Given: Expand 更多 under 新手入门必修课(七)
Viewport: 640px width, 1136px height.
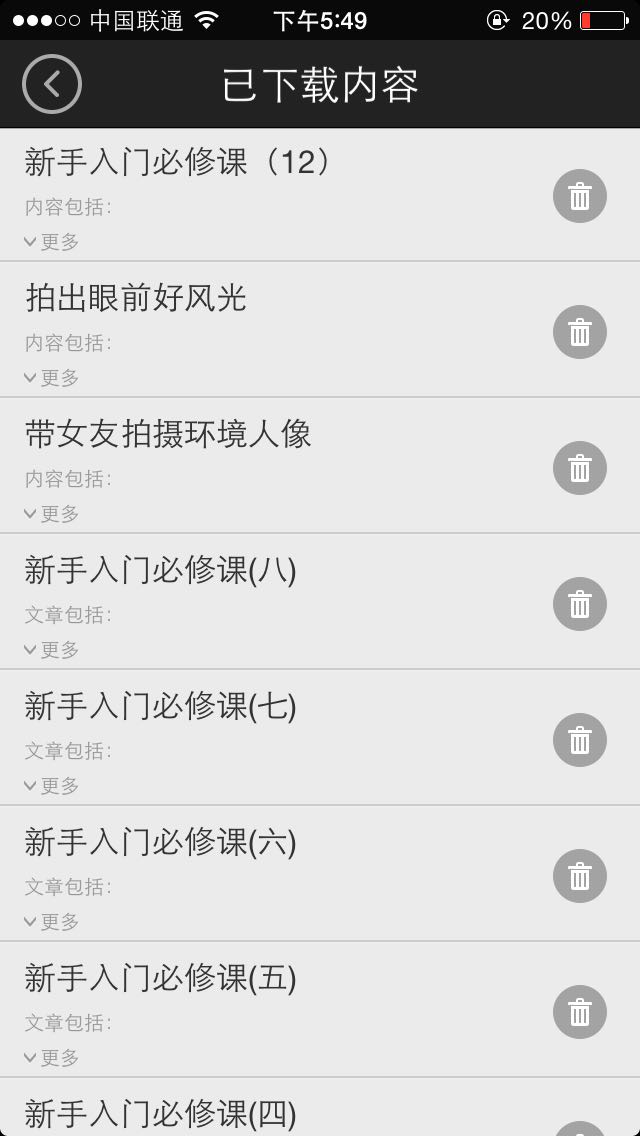Looking at the screenshot, I should [52, 786].
